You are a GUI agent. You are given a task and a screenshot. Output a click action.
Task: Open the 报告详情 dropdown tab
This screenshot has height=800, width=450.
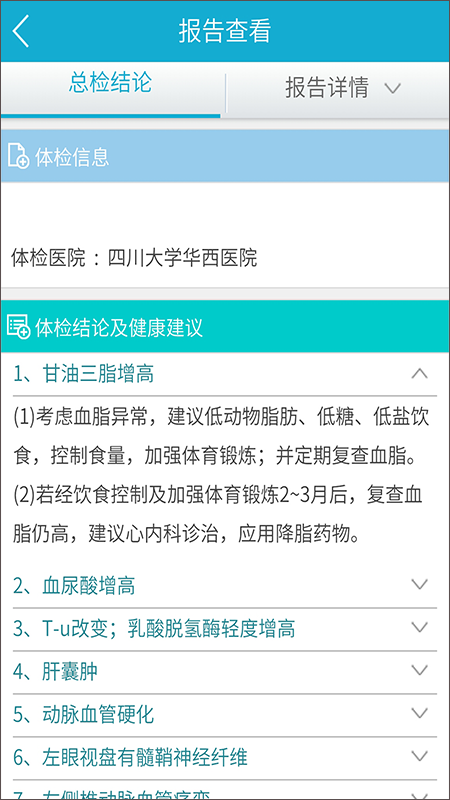(x=338, y=88)
